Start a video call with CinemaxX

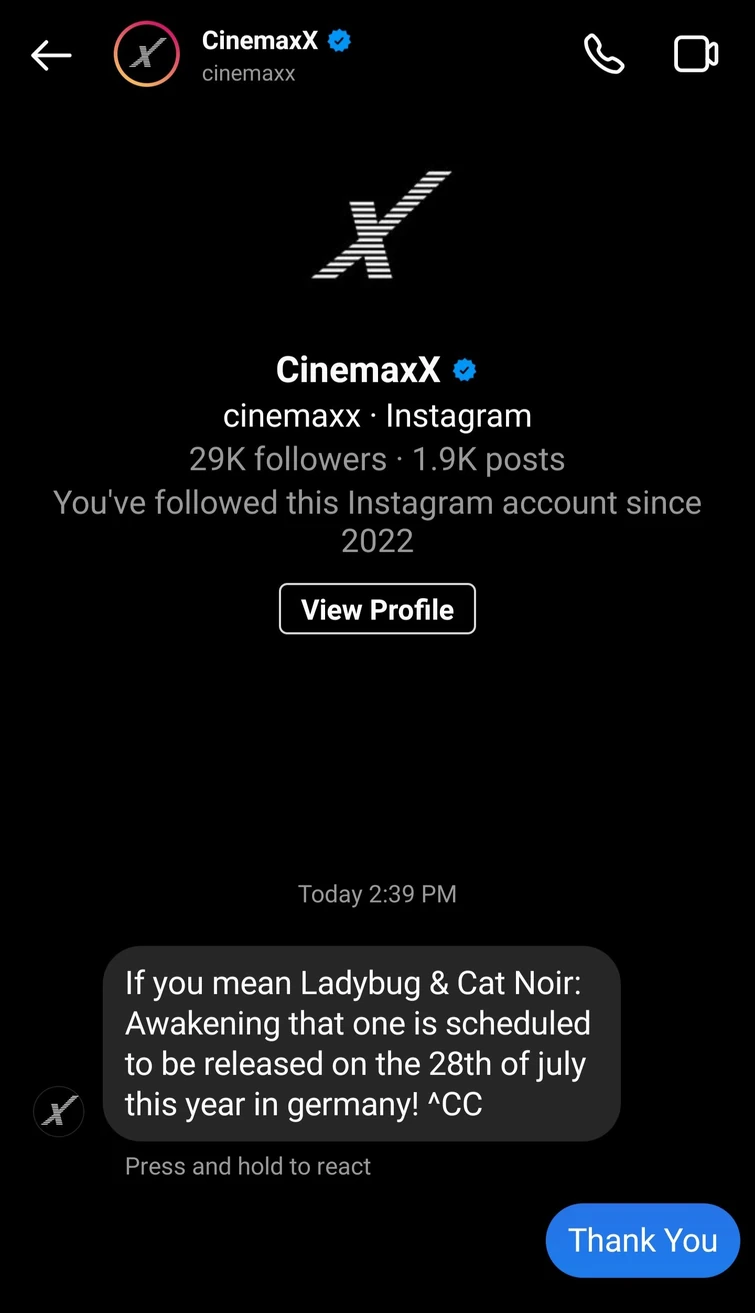coord(696,55)
